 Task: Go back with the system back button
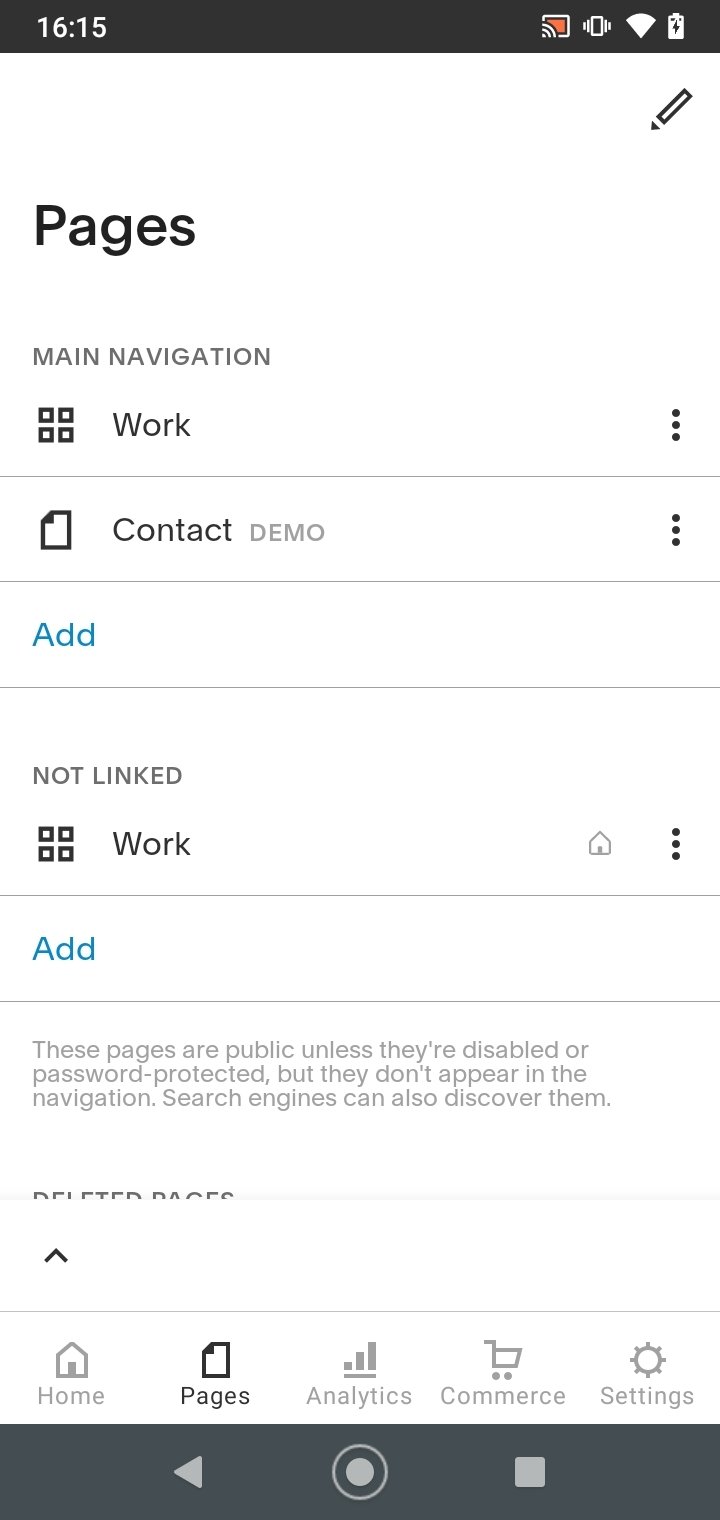click(188, 1472)
